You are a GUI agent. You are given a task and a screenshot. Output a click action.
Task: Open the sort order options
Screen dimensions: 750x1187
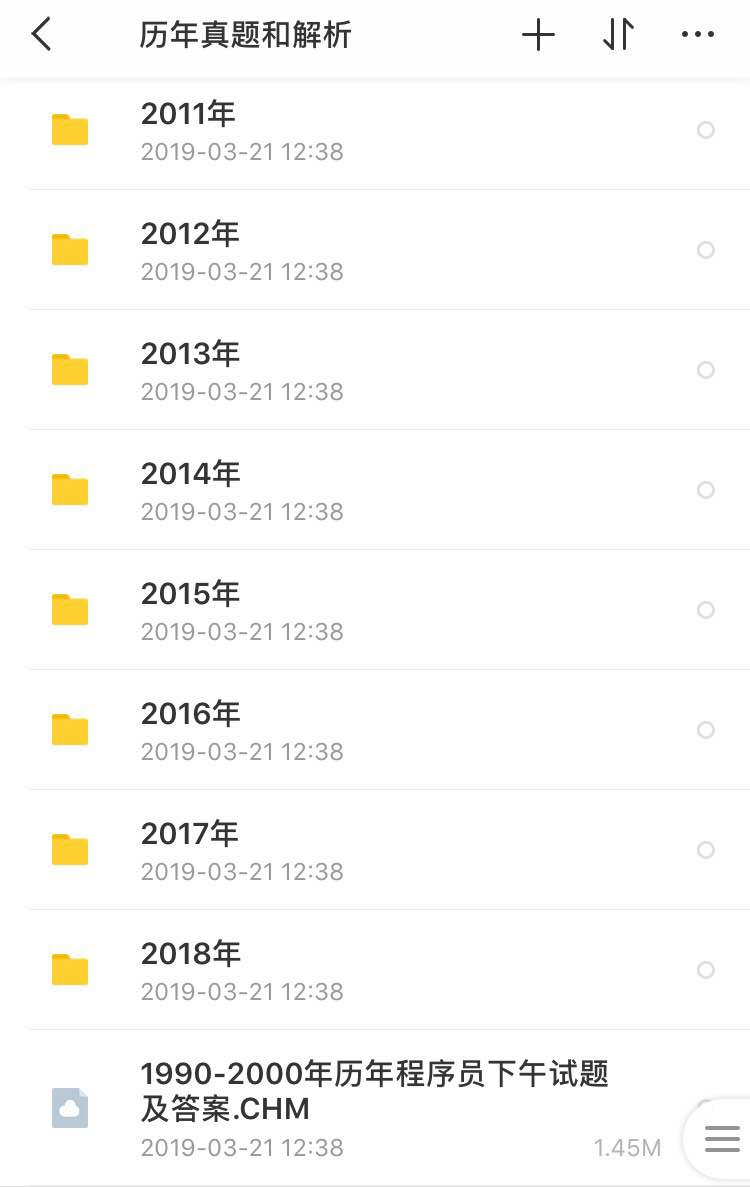click(x=618, y=35)
